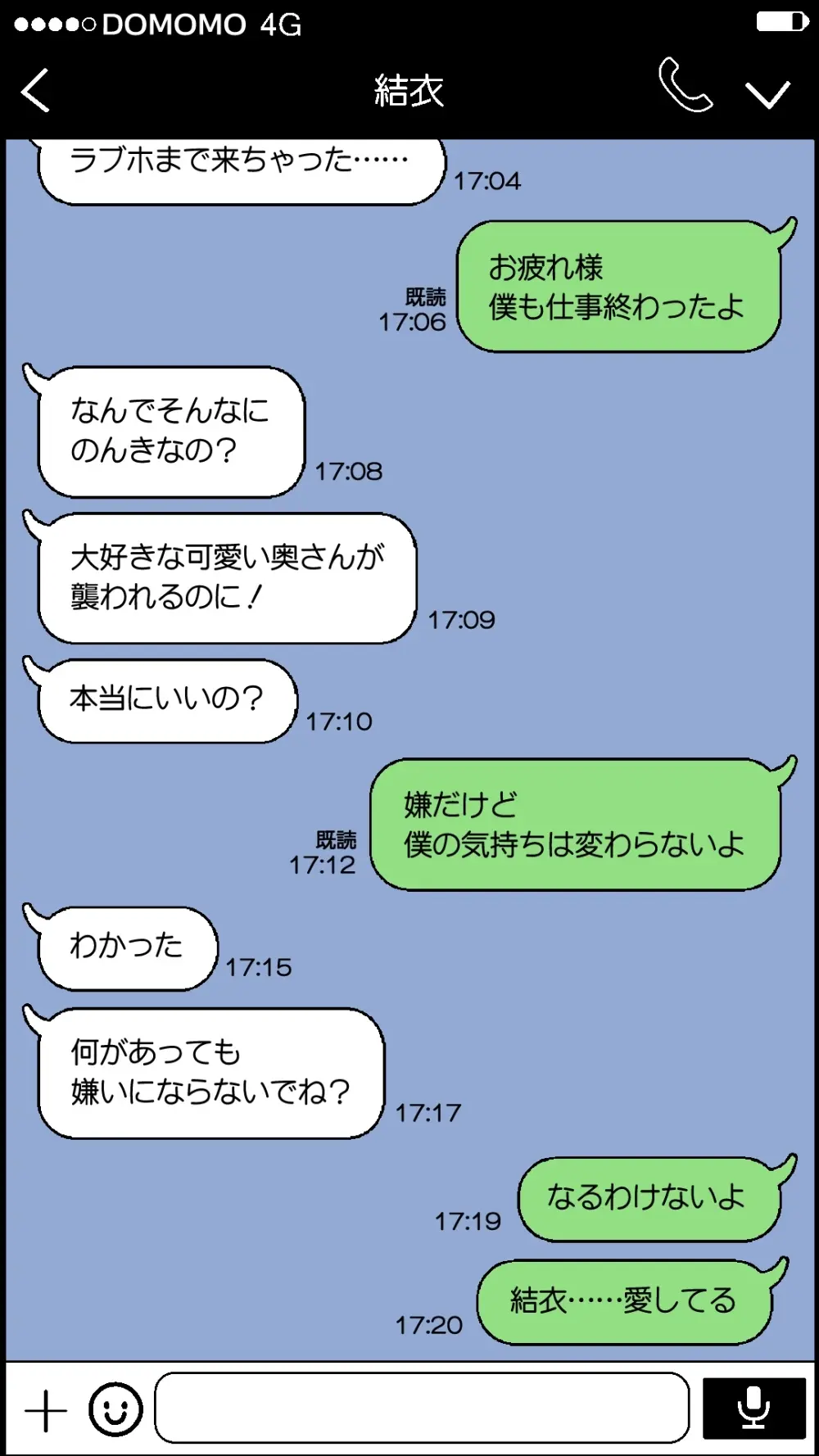Collapse the header dropdown control
The image size is (819, 1456).
tap(767, 94)
